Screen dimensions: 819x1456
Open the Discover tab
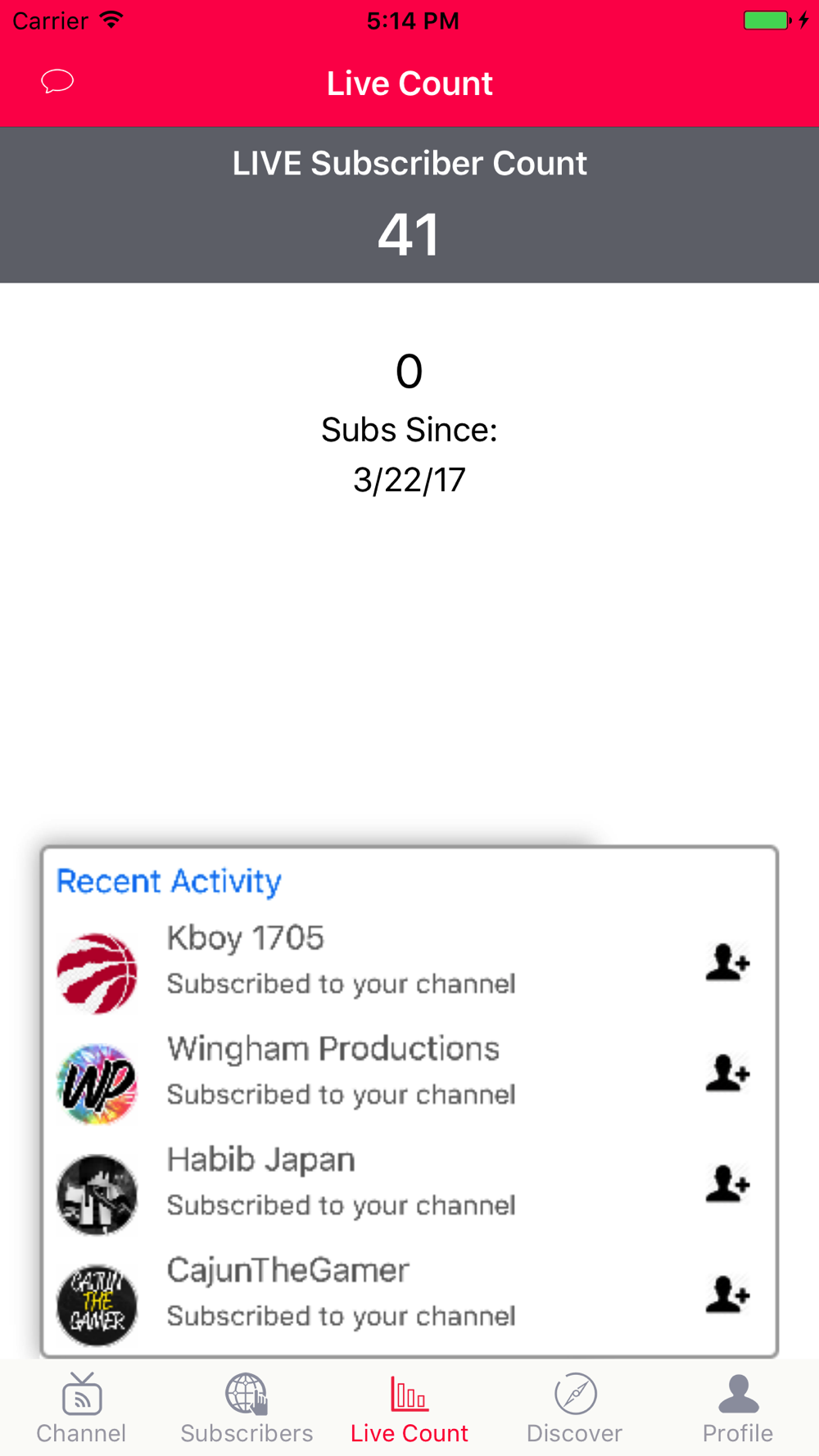[574, 1409]
